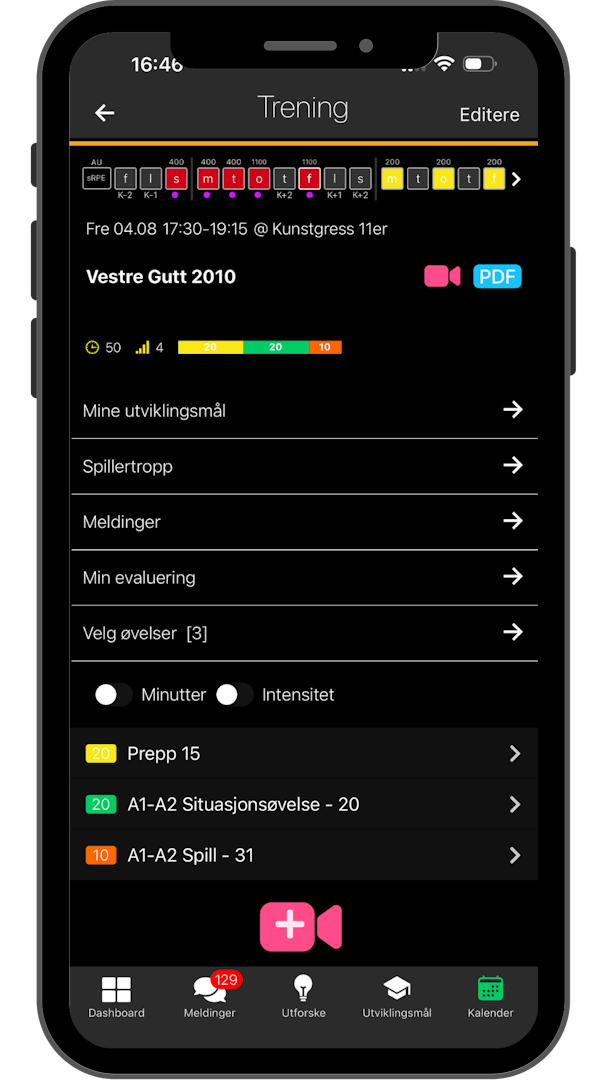The height and width of the screenshot is (1080, 608).
Task: Toggle the Intensitet switch
Action: tap(235, 695)
